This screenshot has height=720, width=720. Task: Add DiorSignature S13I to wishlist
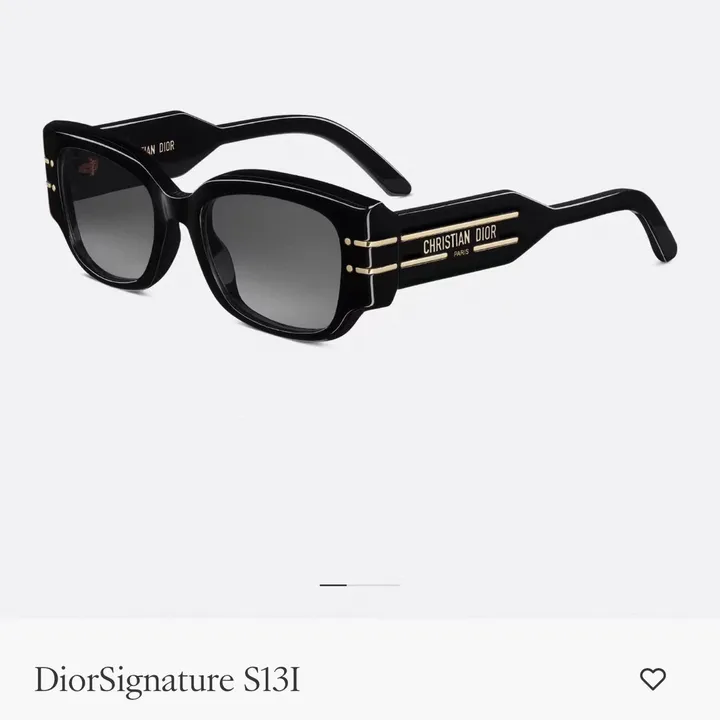tap(652, 680)
